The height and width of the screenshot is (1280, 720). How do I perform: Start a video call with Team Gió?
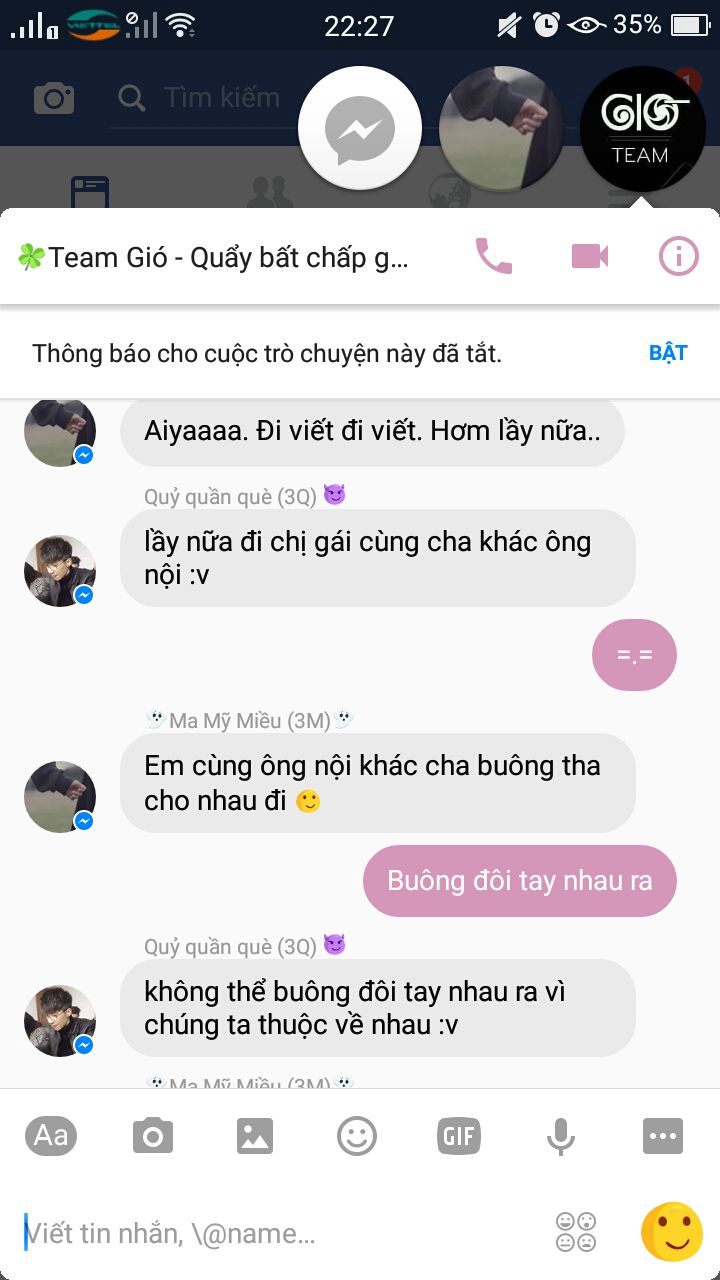[x=590, y=257]
